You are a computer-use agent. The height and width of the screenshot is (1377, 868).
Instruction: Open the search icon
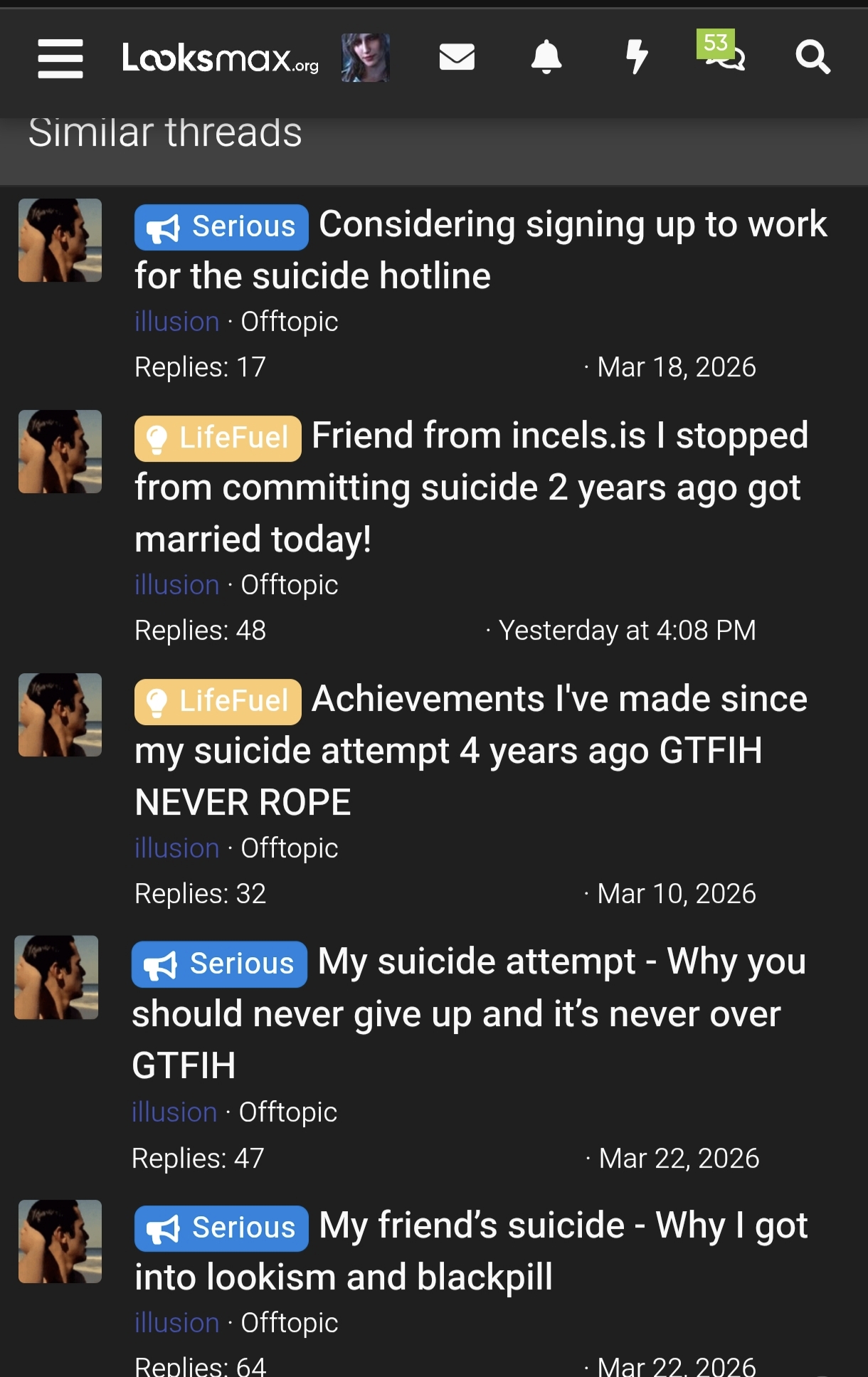point(813,58)
